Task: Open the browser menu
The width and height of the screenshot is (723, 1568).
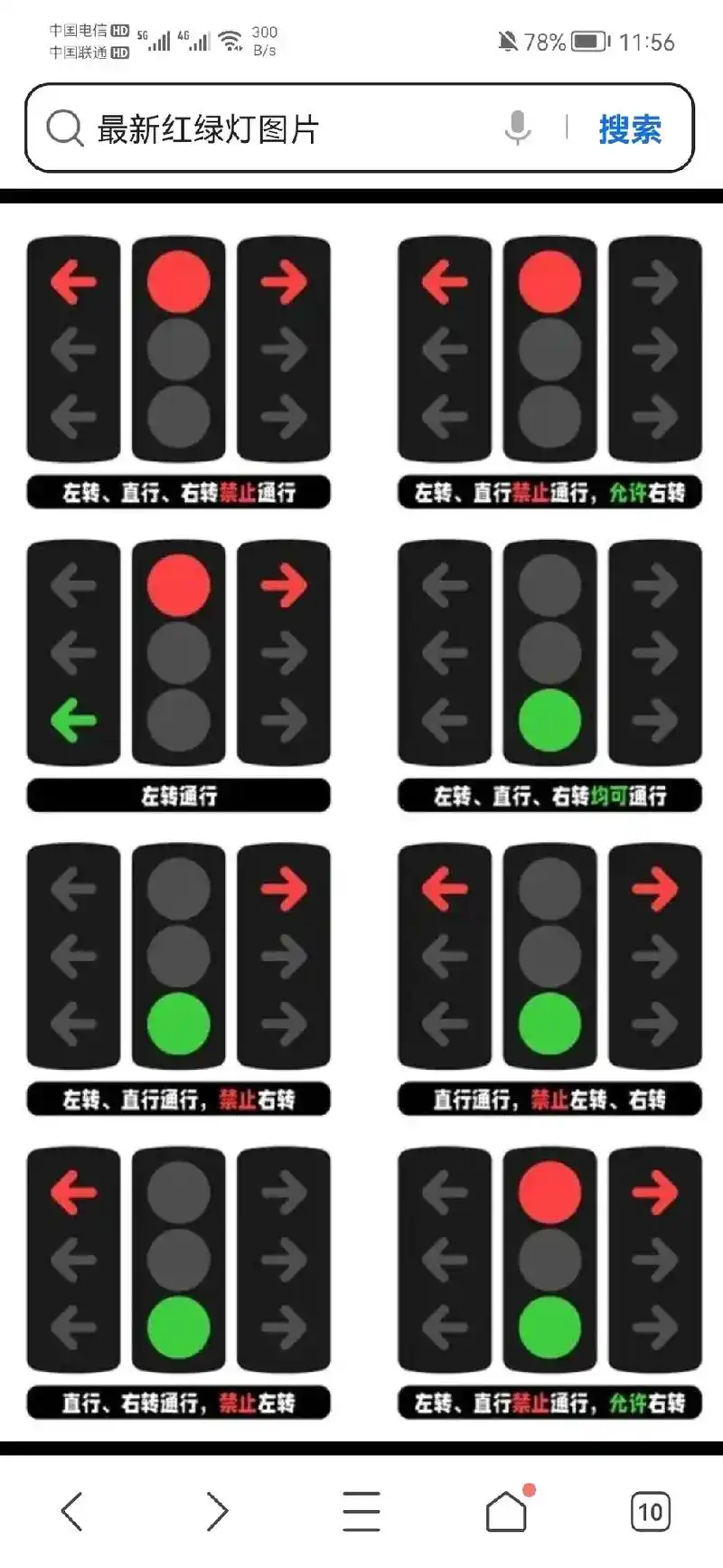Action: pyautogui.click(x=361, y=1511)
